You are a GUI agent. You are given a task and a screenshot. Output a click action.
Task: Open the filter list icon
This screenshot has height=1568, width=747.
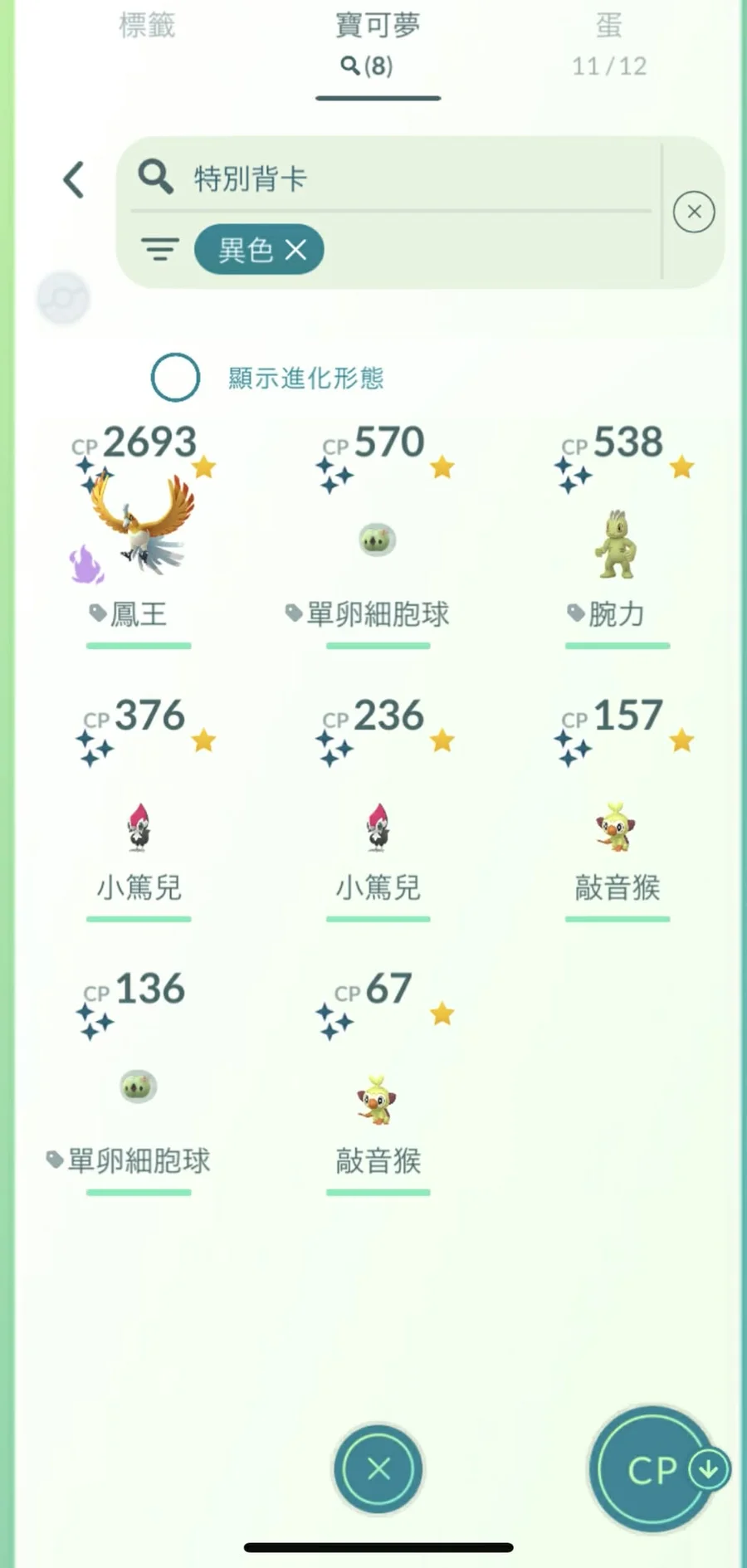(x=159, y=249)
